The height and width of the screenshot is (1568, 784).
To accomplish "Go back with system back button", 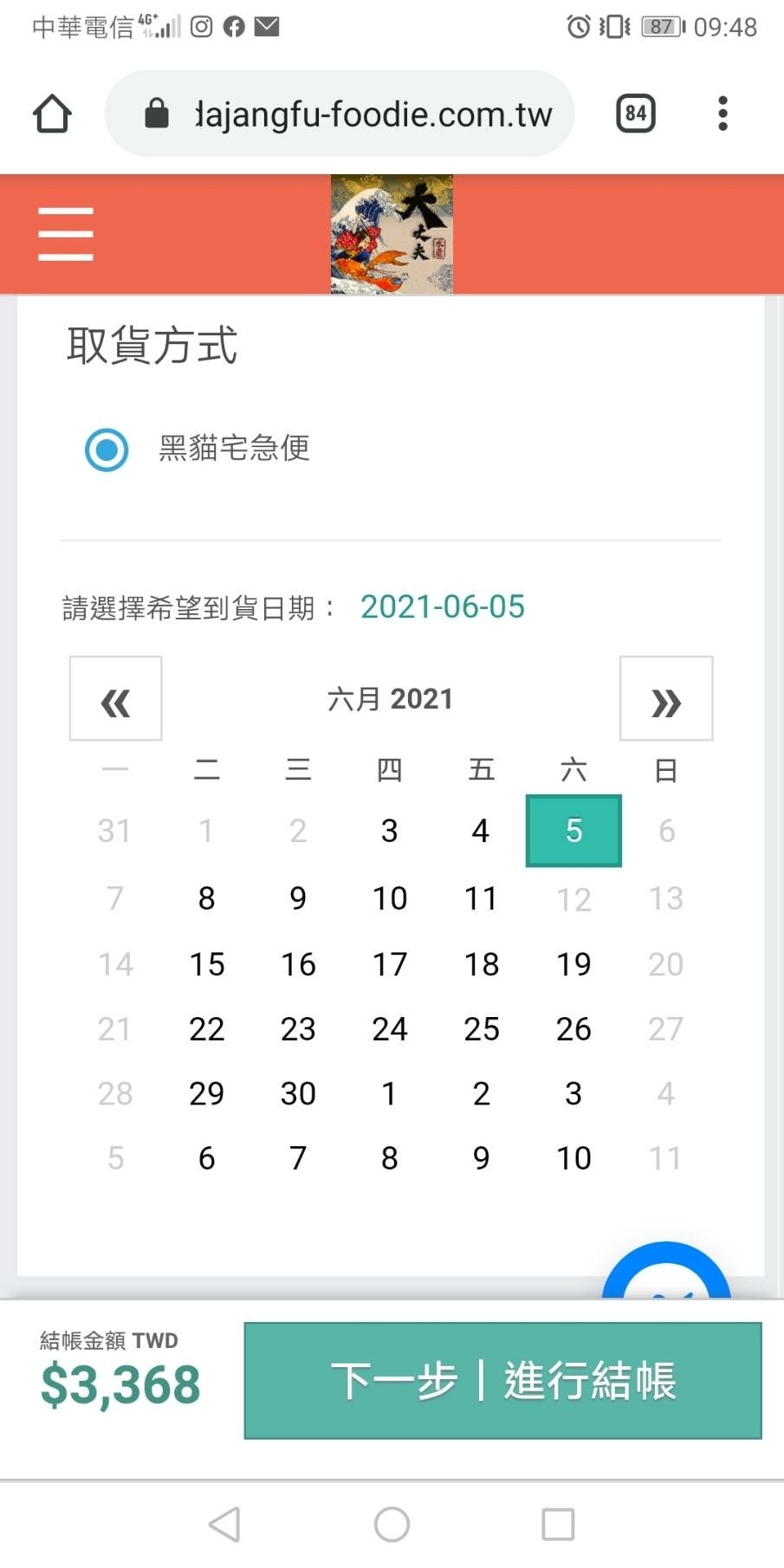I will point(225,1524).
